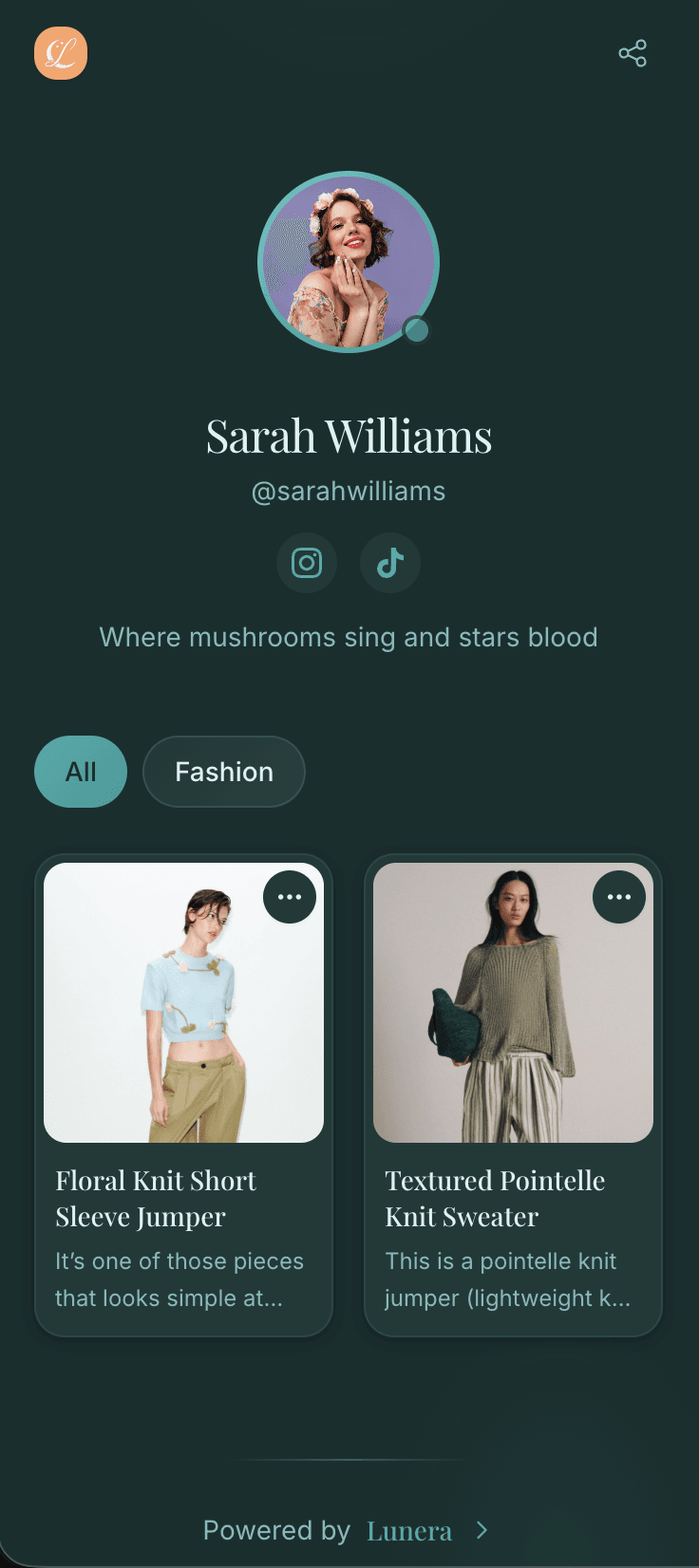The height and width of the screenshot is (1568, 699).
Task: Share this profile page
Action: (633, 53)
